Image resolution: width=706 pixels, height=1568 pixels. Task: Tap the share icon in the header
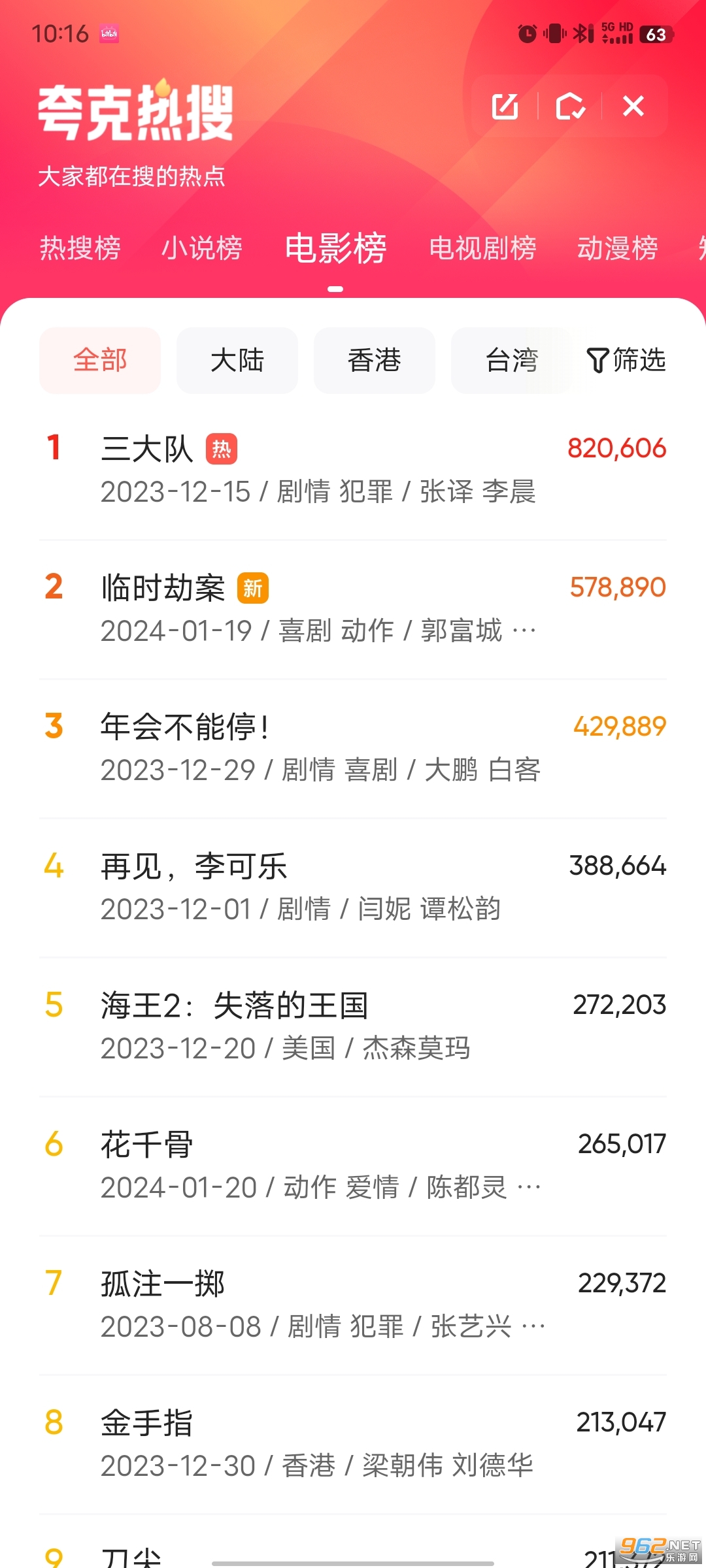[x=505, y=106]
